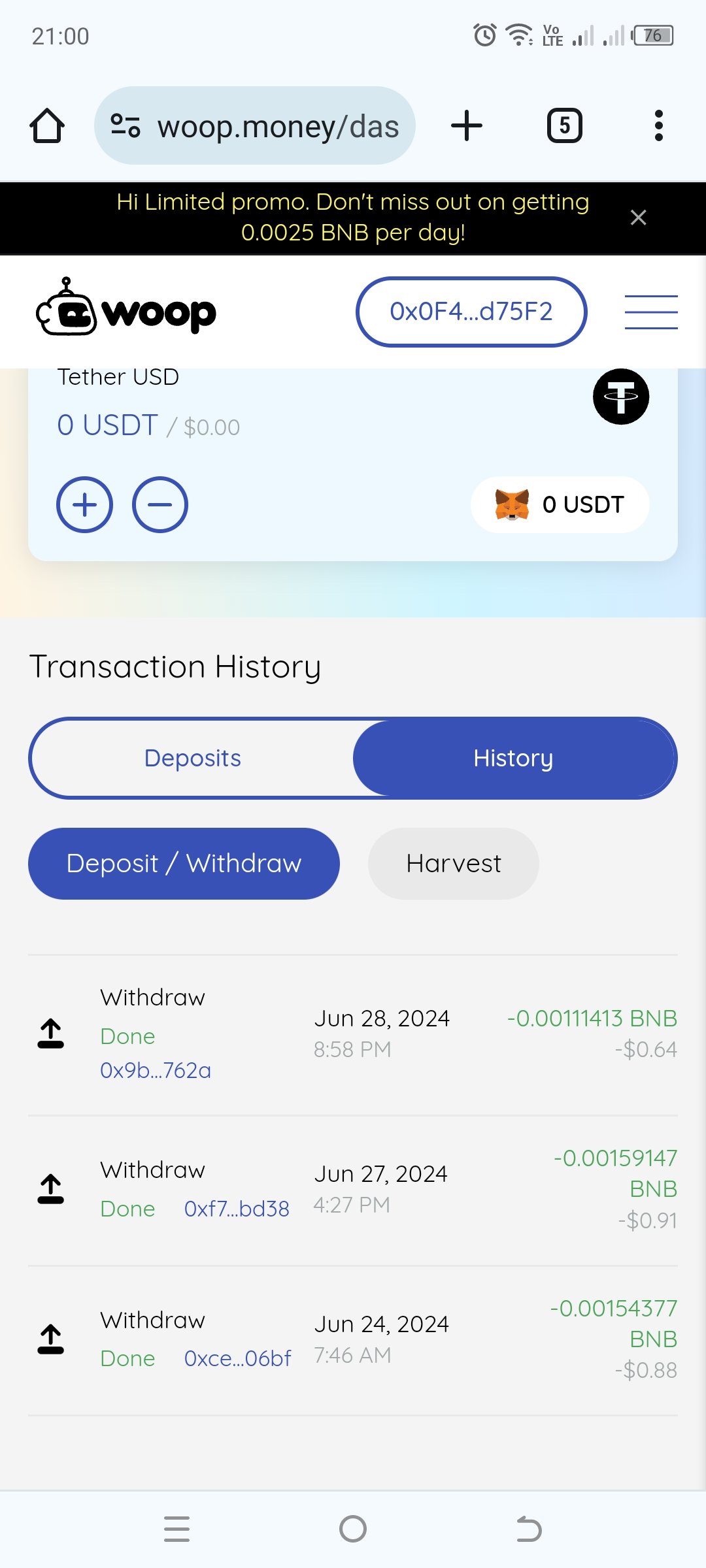Tap the MetaMask 0 USDT balance button
The image size is (706, 1568).
(560, 504)
